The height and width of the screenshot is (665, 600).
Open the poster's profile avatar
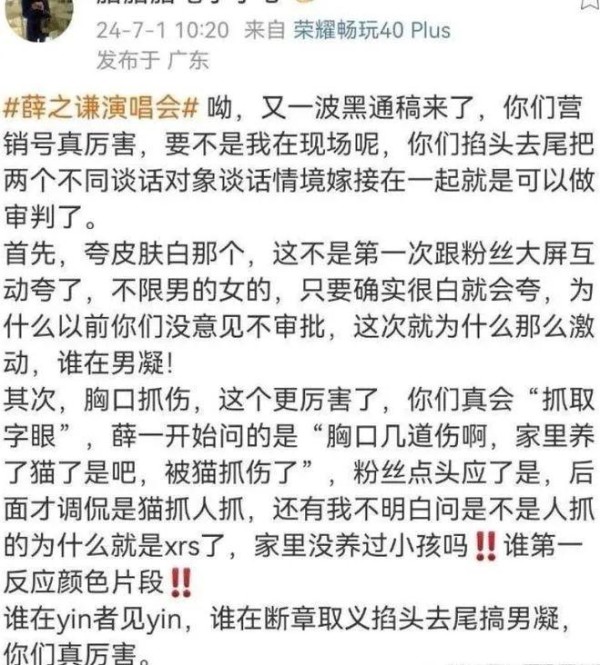click(x=41, y=17)
